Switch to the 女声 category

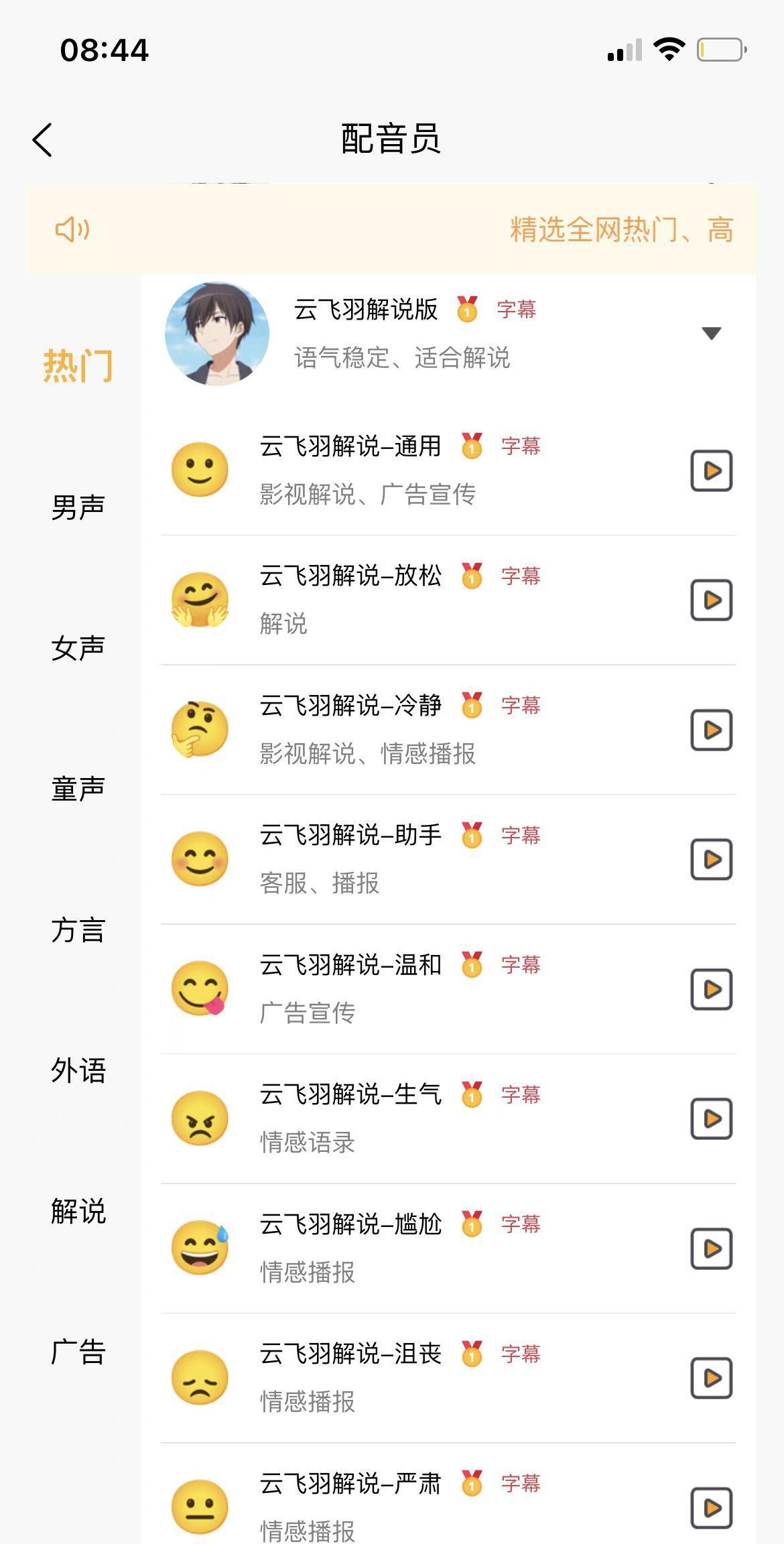click(x=77, y=647)
